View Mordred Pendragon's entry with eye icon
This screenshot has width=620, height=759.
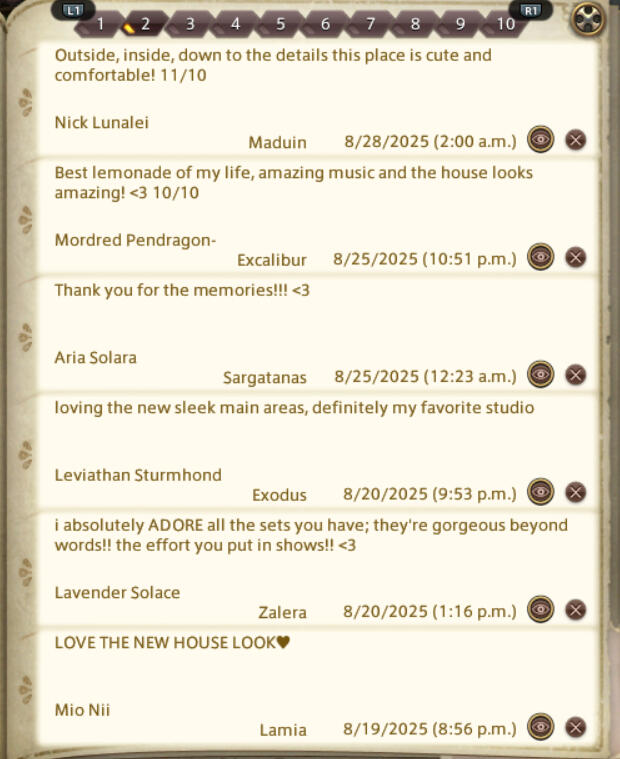coord(541,258)
